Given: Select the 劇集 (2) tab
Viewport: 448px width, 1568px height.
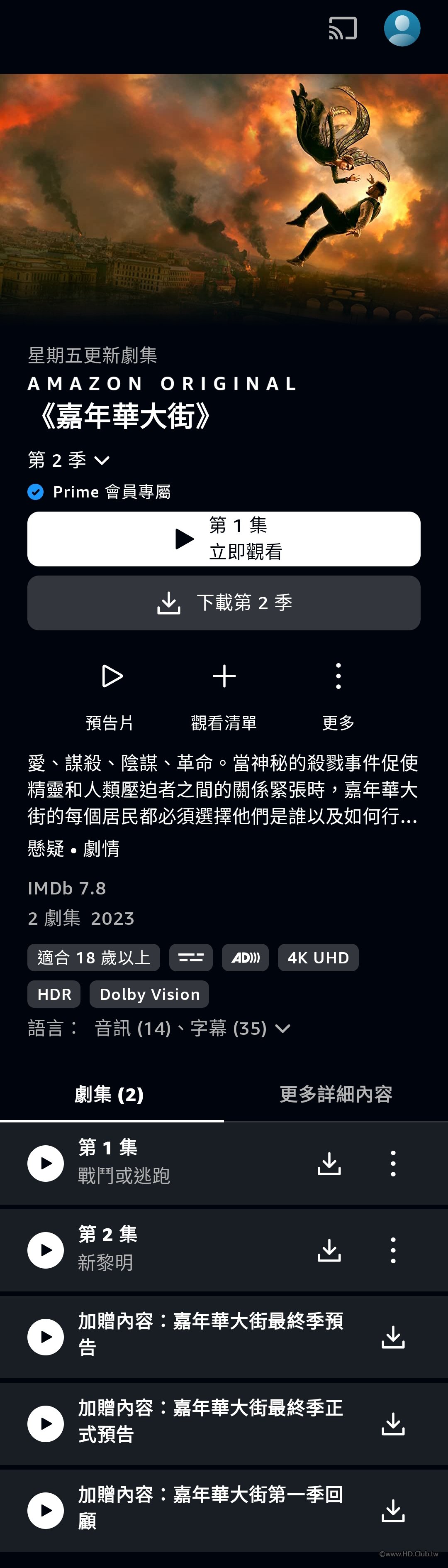Looking at the screenshot, I should 110,1095.
